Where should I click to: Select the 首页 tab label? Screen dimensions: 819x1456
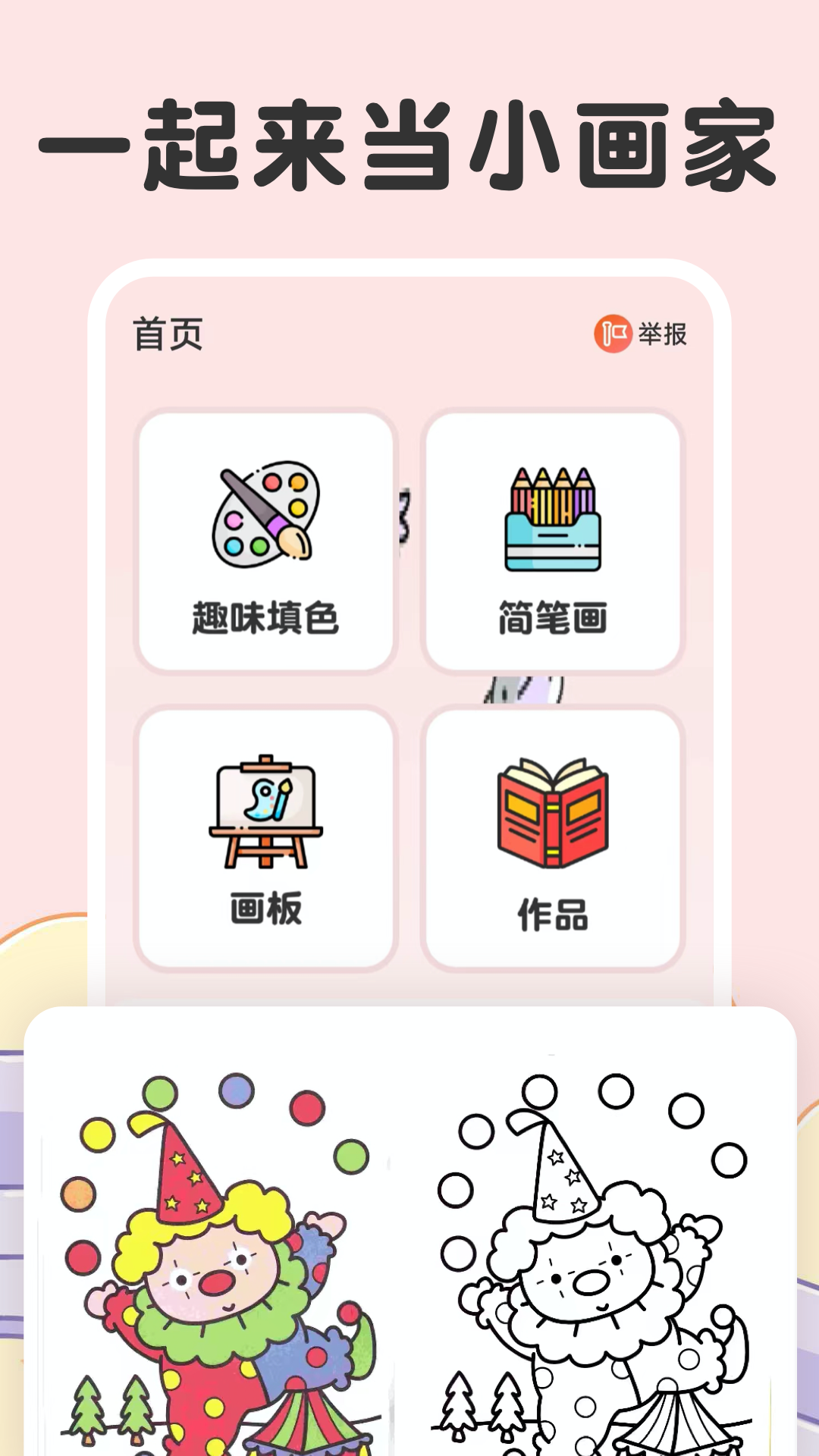pyautogui.click(x=167, y=335)
